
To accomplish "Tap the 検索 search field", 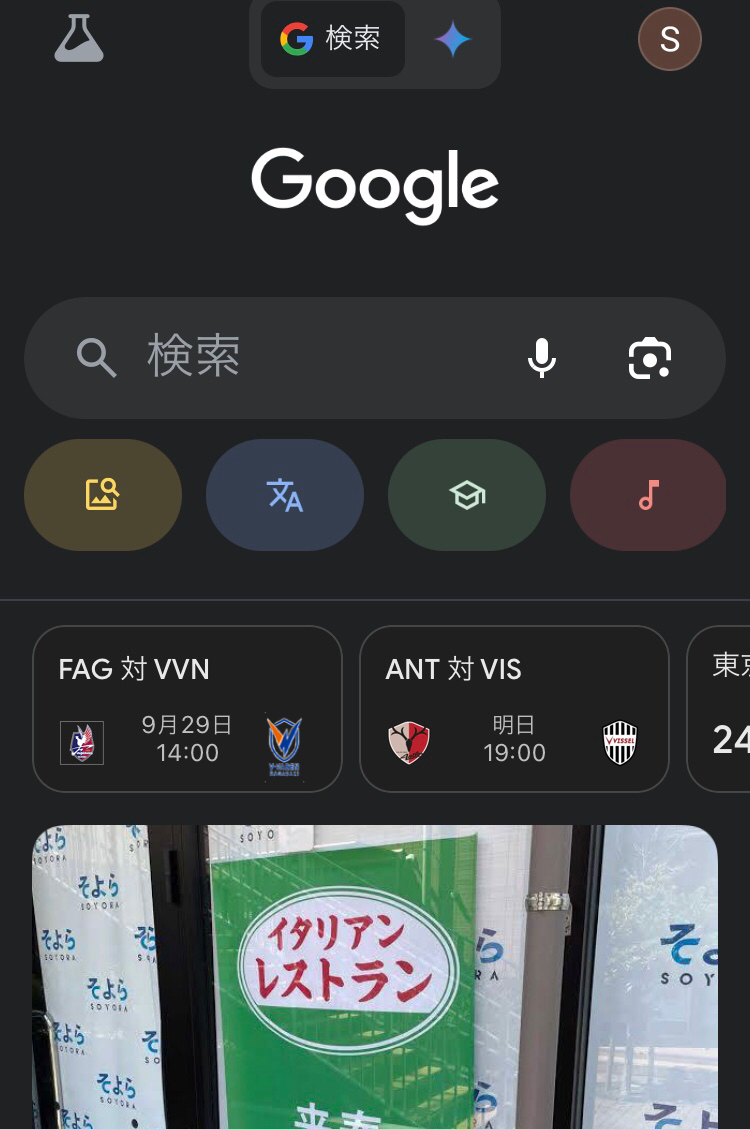I will point(300,357).
